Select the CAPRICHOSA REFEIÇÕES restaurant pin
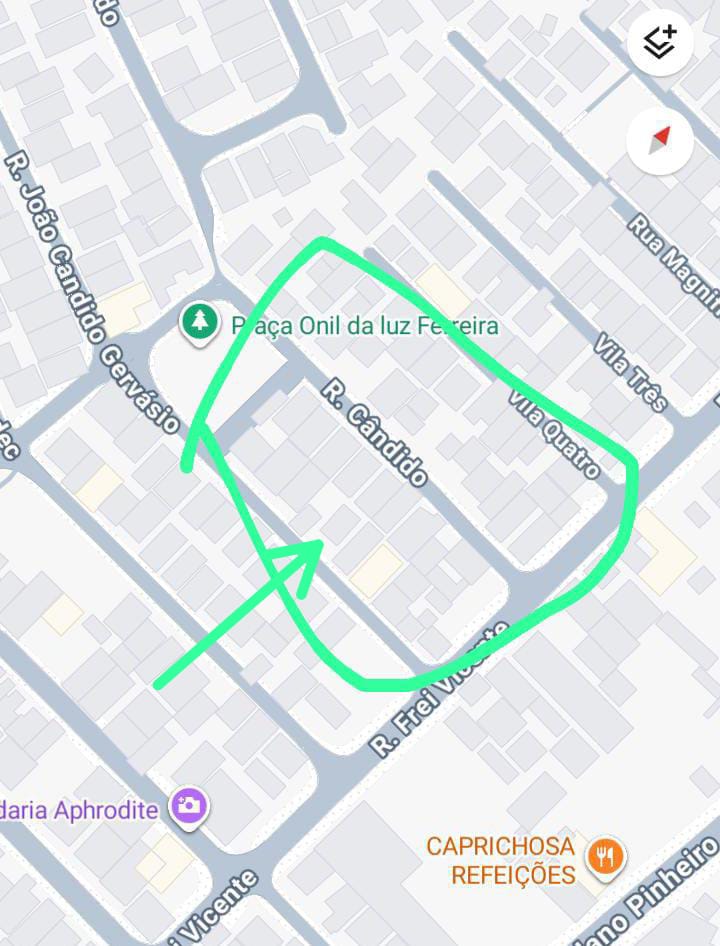Image resolution: width=720 pixels, height=946 pixels. pyautogui.click(x=605, y=857)
